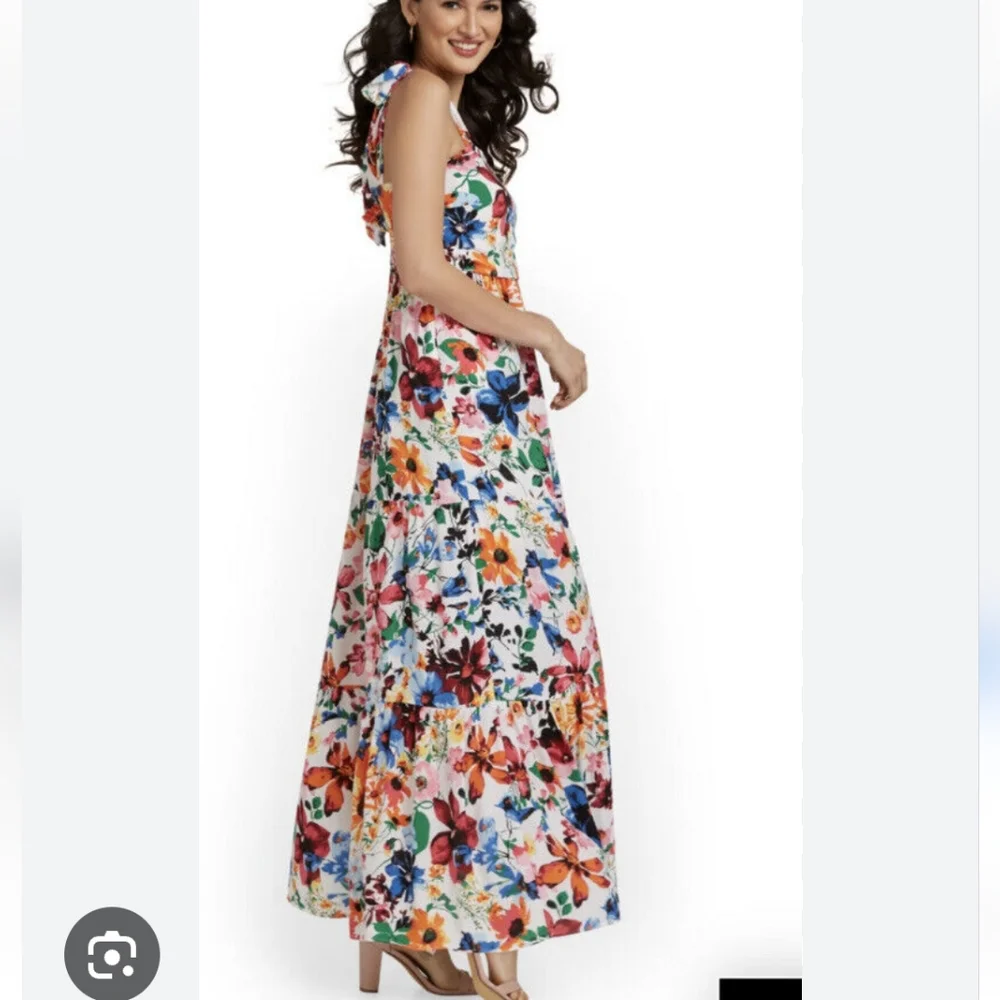Search this dress image with Lens icon

112,954
